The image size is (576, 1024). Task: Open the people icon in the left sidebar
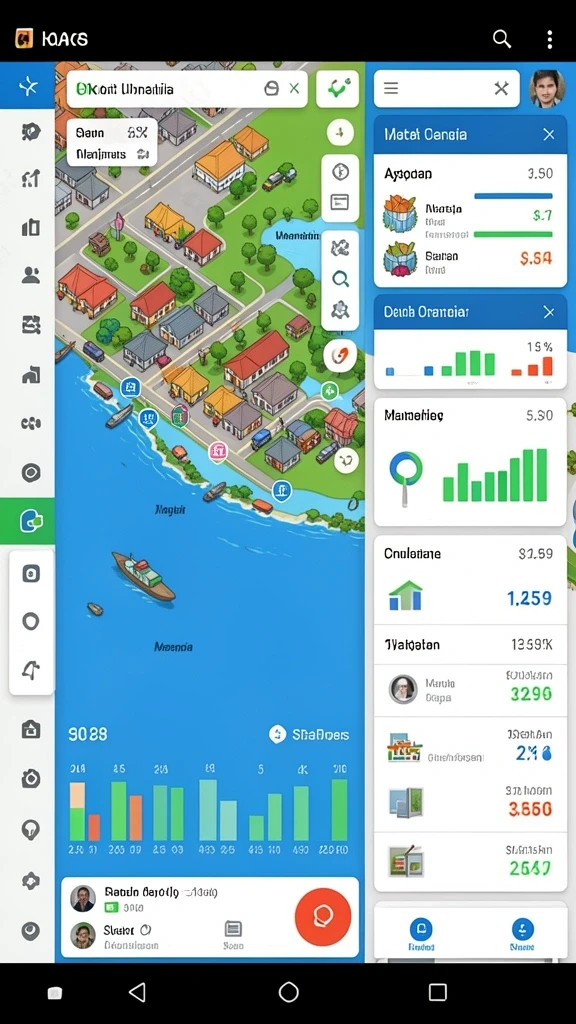pos(30,275)
